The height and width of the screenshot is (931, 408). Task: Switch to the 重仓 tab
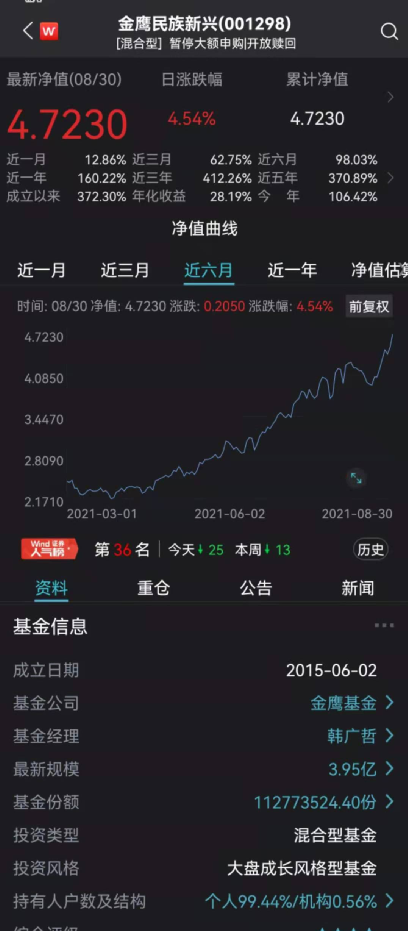point(154,588)
